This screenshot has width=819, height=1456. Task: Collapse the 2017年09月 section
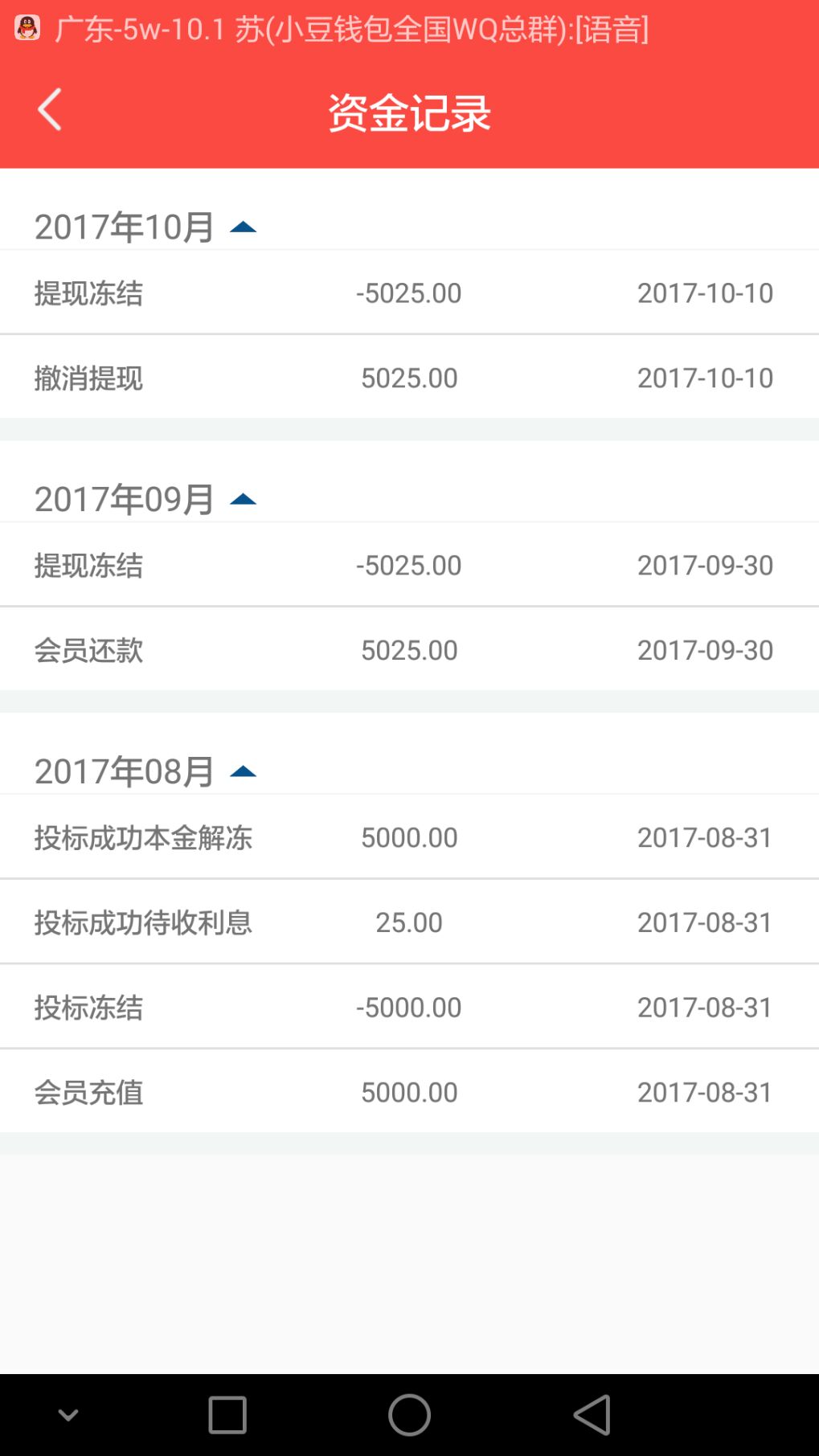point(243,500)
